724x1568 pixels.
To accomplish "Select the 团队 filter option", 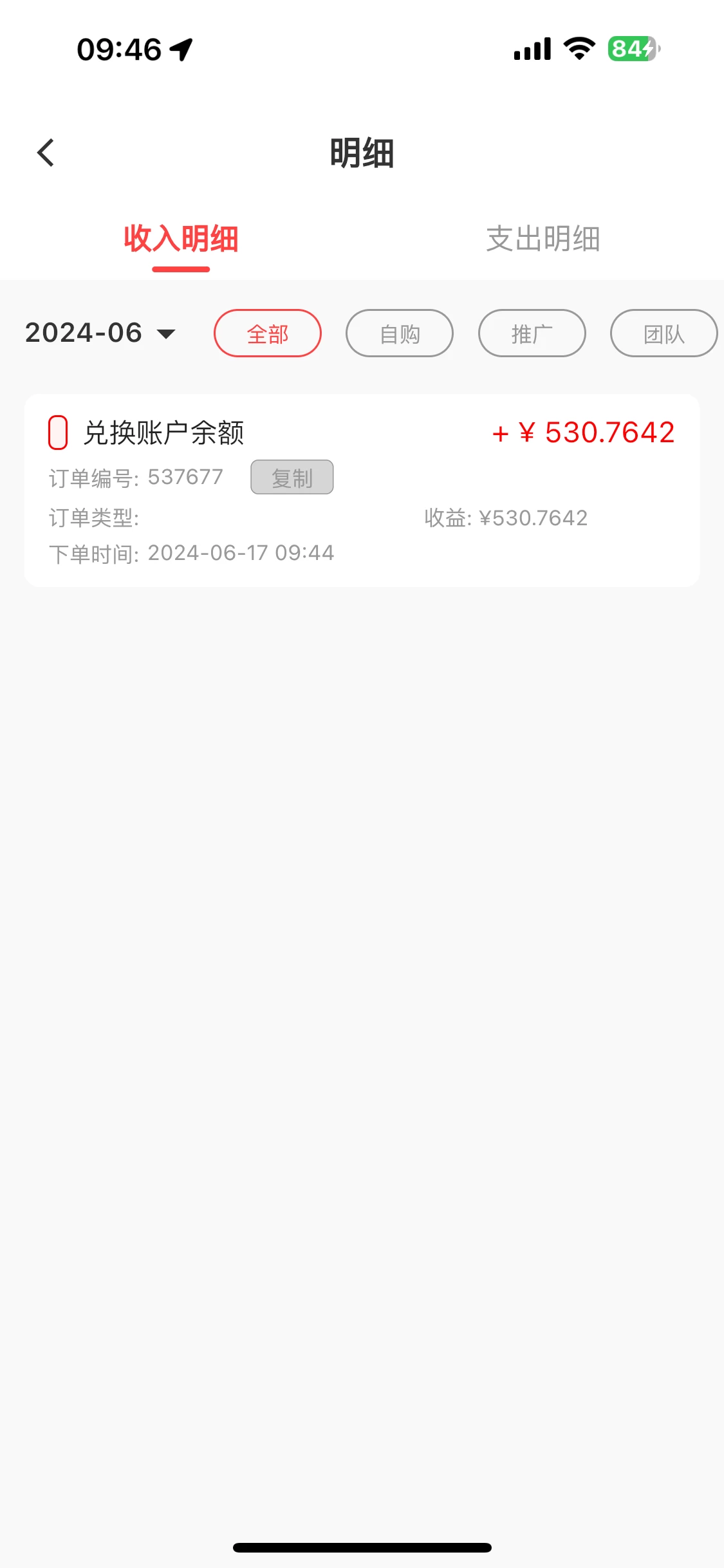I will pyautogui.click(x=664, y=333).
